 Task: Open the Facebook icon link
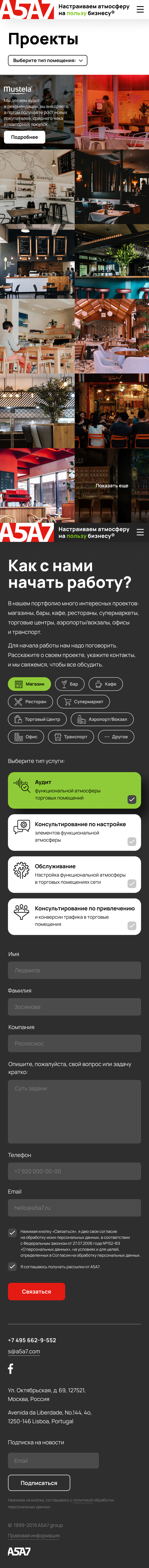coord(10,1369)
